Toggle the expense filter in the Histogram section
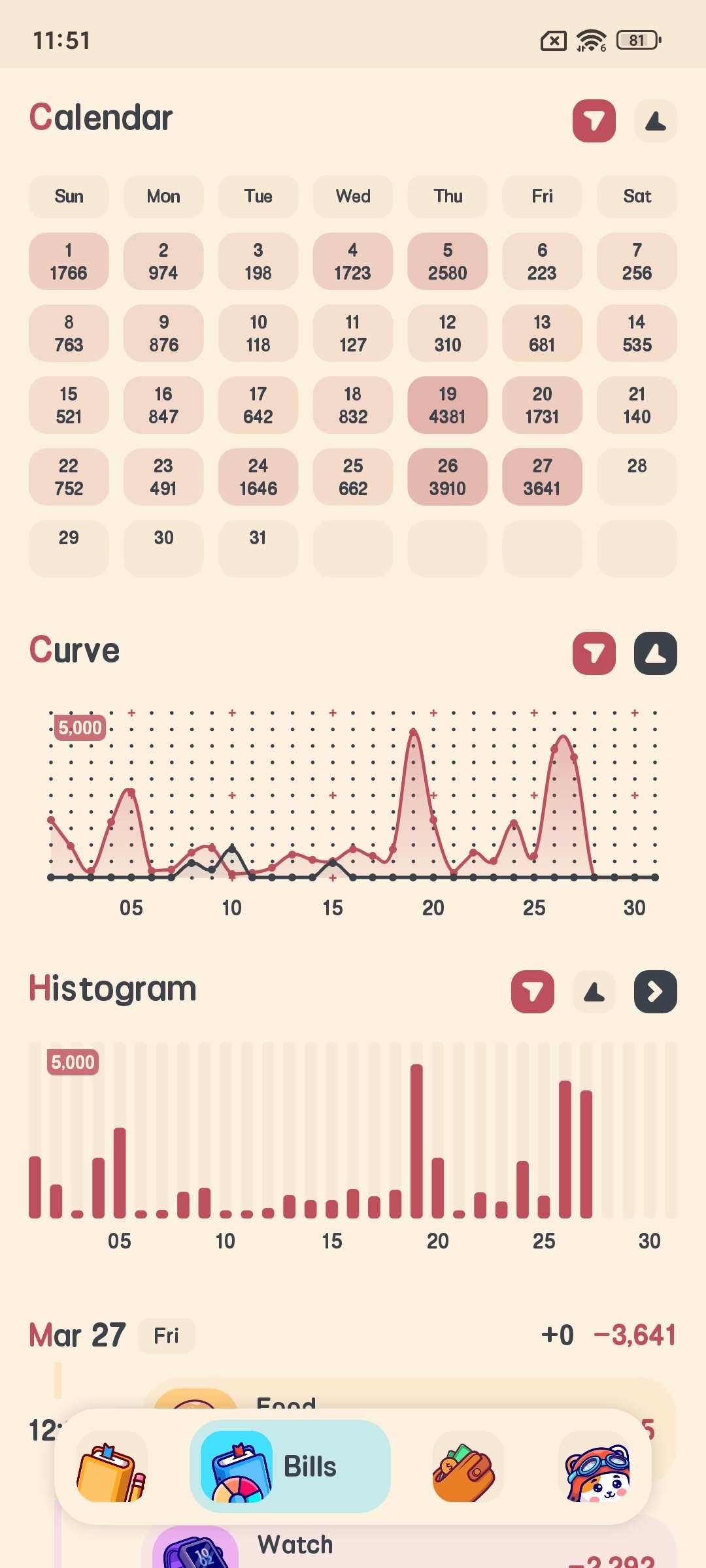 (x=532, y=992)
